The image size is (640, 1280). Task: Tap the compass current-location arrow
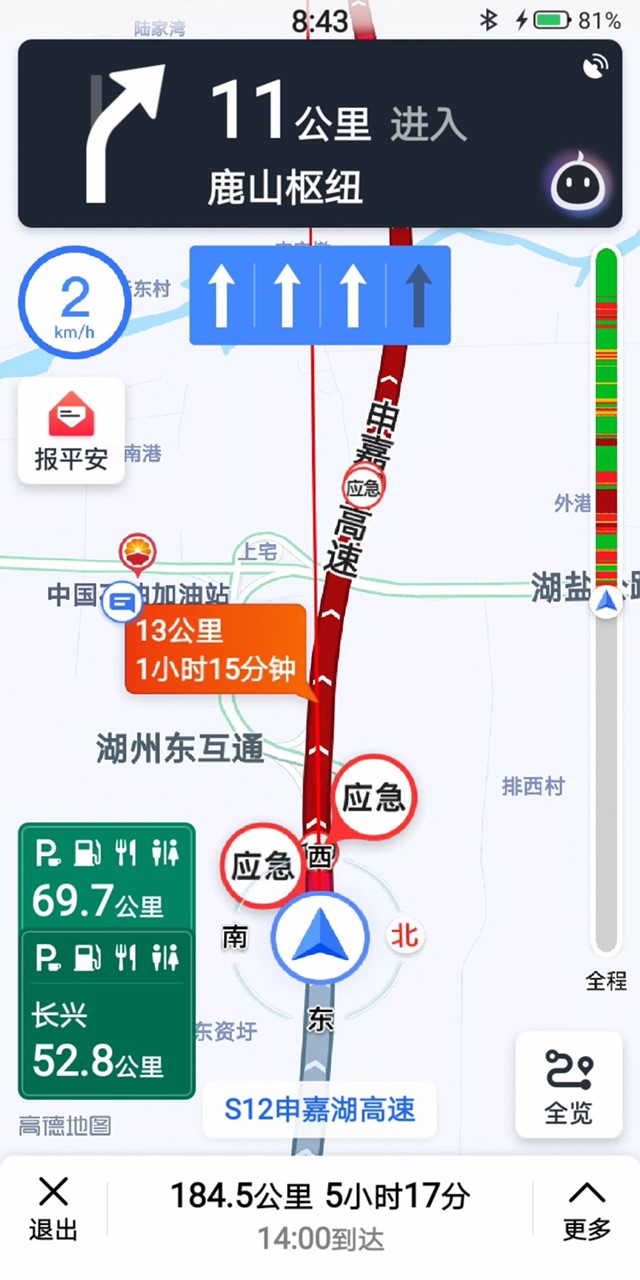[x=319, y=941]
